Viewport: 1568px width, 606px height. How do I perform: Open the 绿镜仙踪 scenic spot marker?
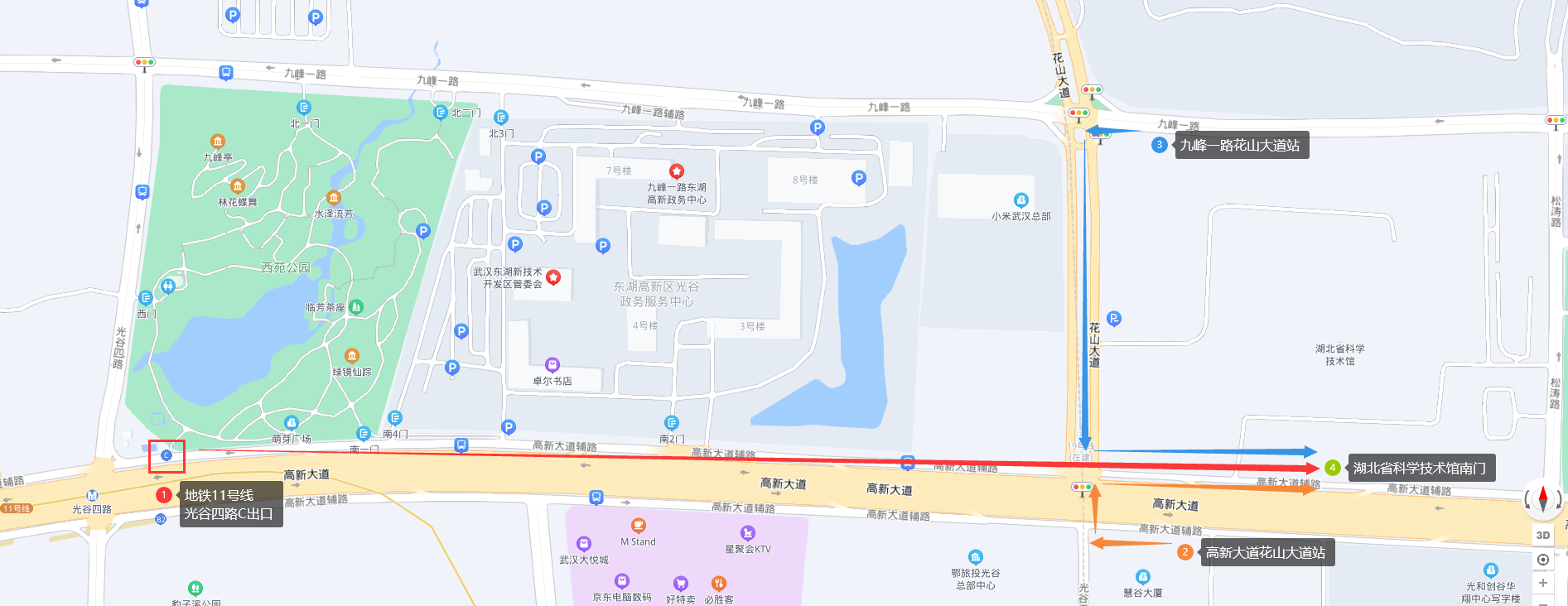point(352,356)
